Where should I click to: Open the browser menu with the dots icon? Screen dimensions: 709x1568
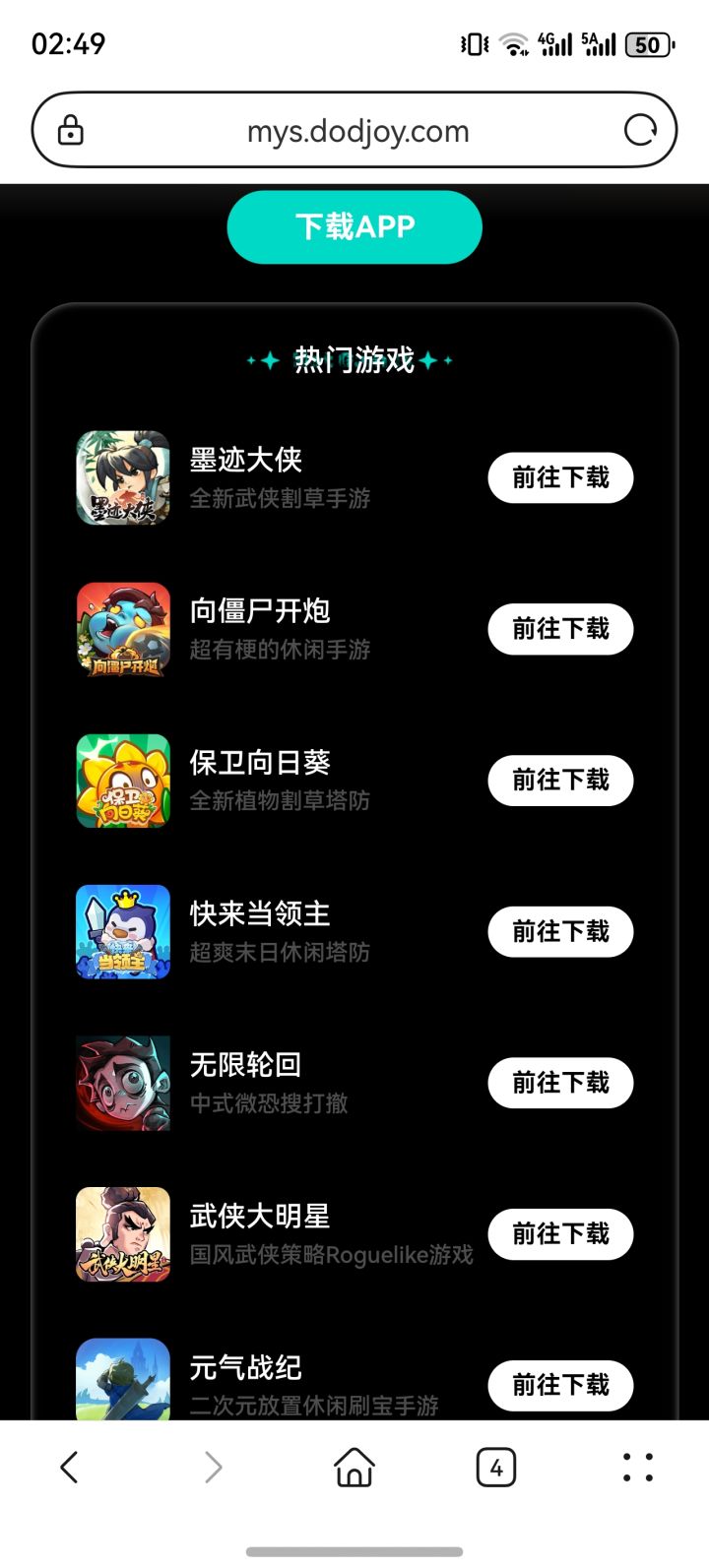638,1466
